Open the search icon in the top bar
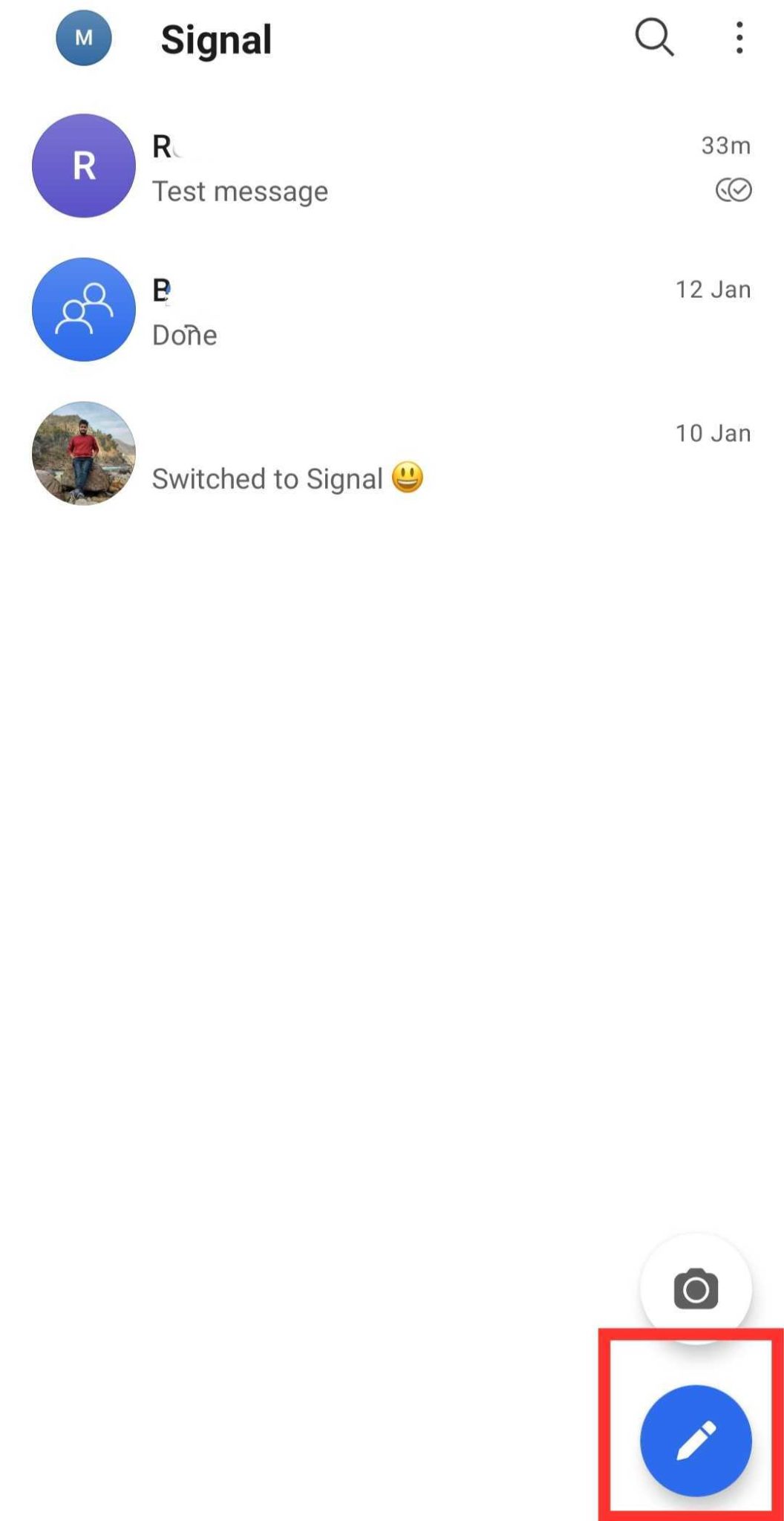Viewport: 784px width, 1521px height. [654, 39]
